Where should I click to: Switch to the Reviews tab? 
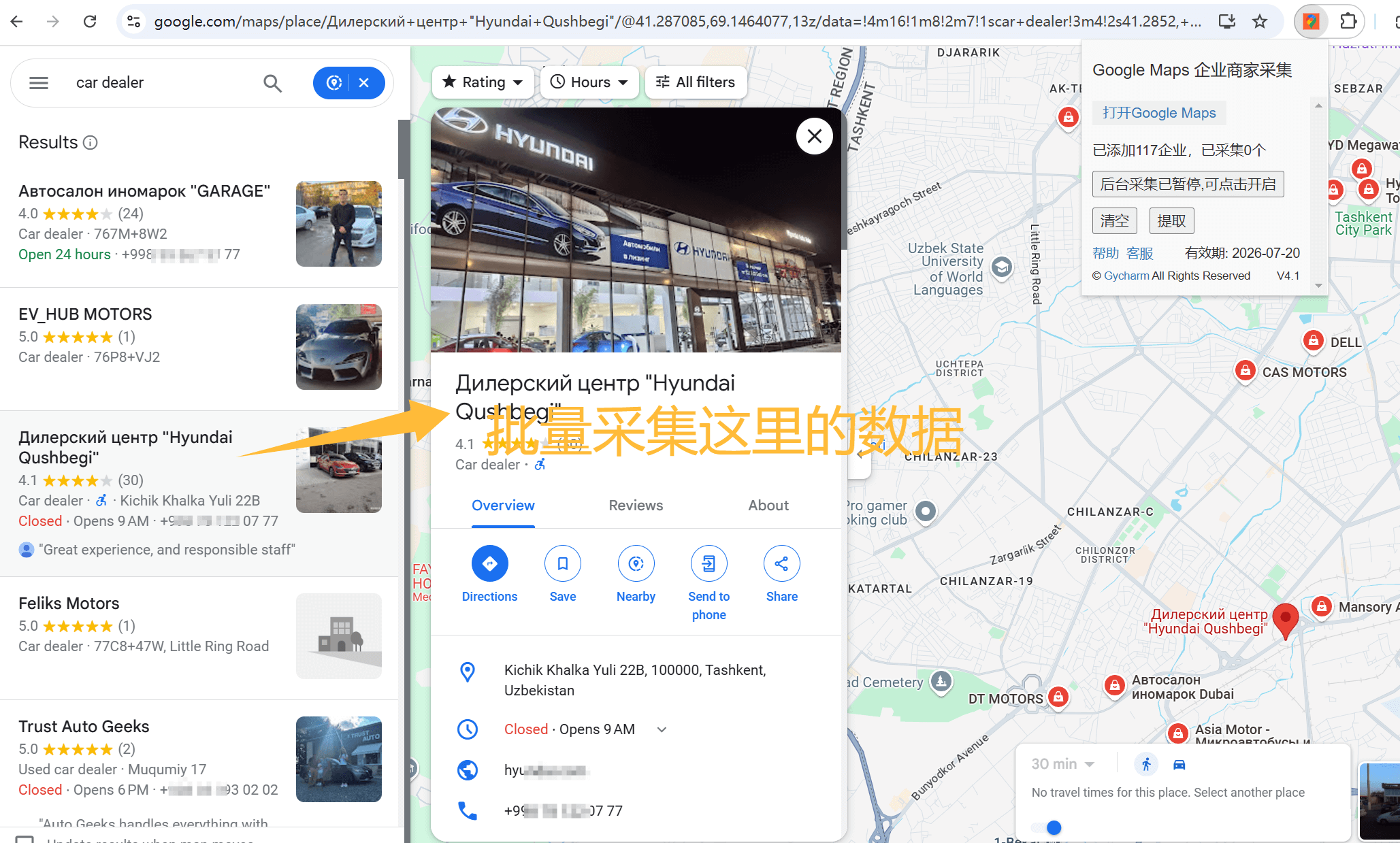635,506
